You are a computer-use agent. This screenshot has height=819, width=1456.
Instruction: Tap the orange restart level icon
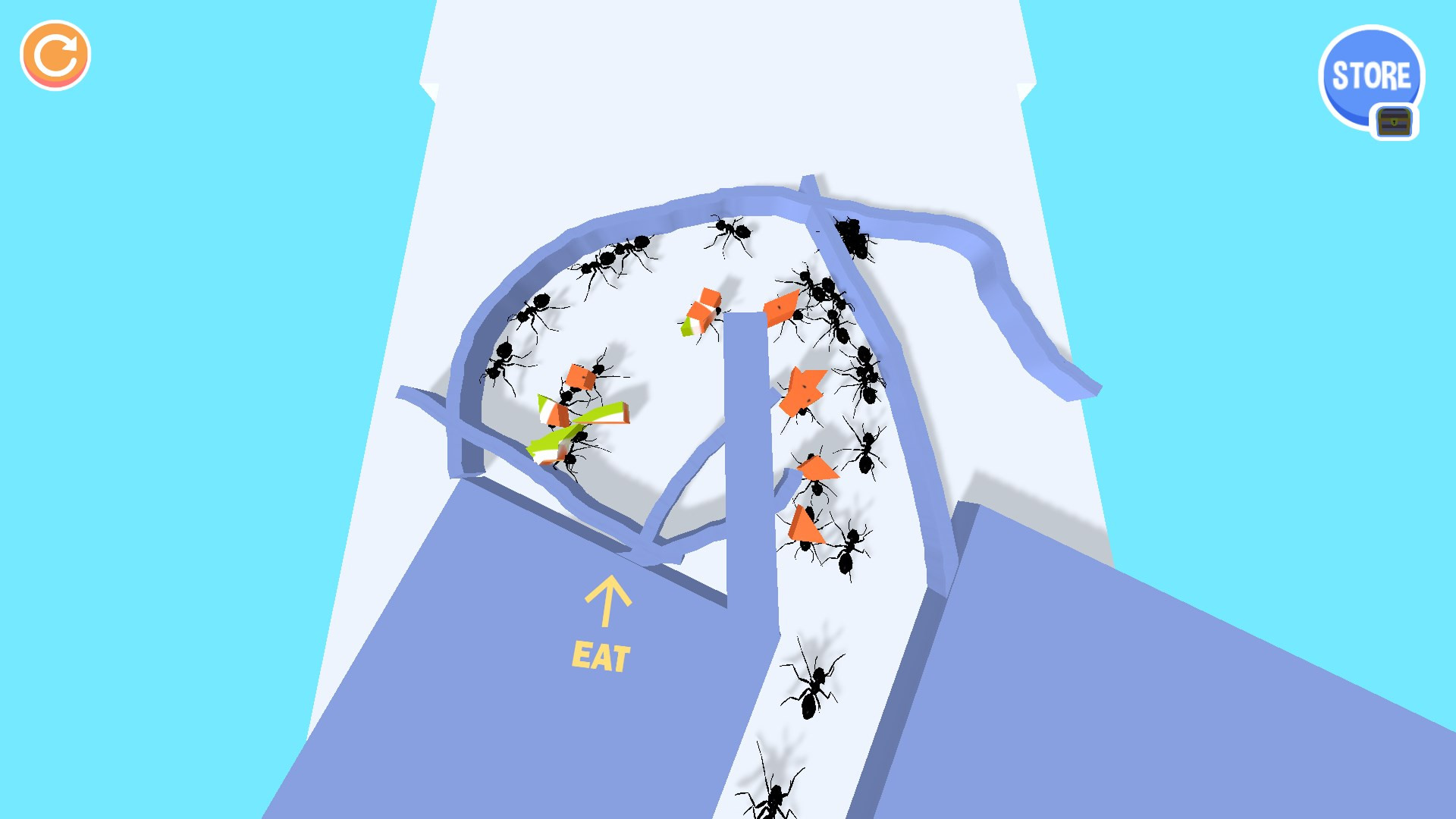[55, 55]
